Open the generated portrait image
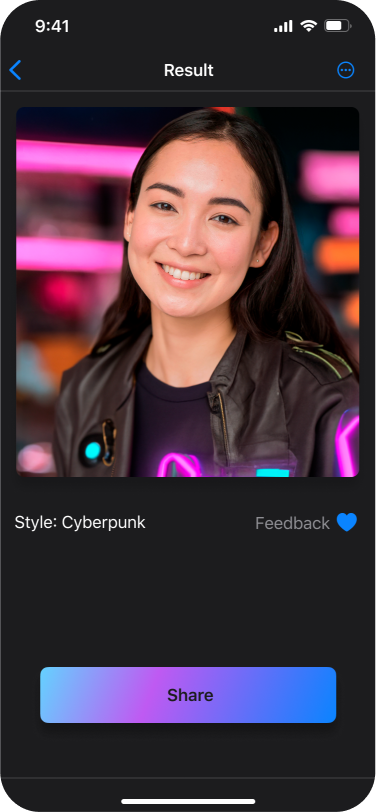 187,292
